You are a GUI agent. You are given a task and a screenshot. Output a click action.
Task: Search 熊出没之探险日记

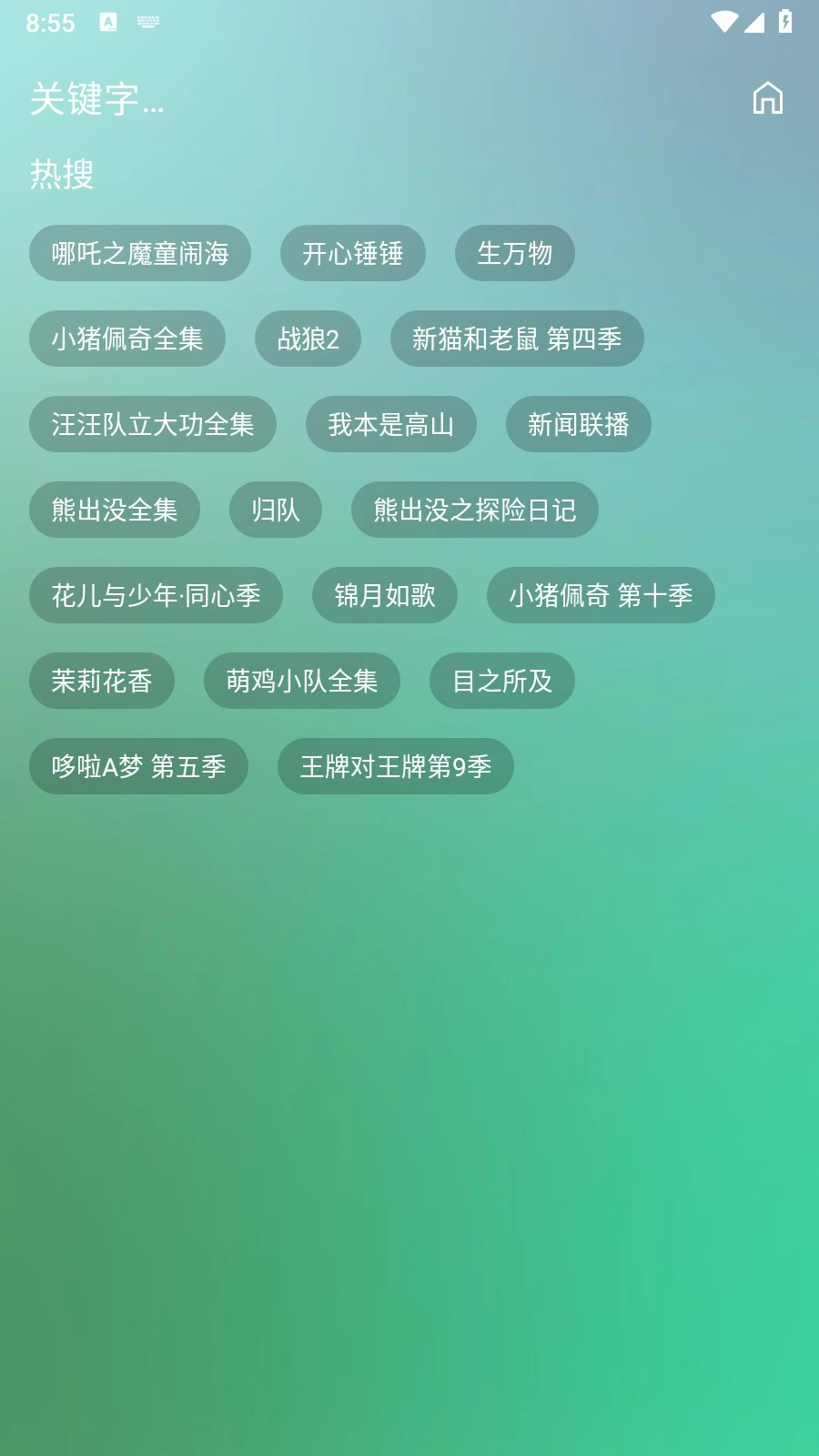[474, 510]
